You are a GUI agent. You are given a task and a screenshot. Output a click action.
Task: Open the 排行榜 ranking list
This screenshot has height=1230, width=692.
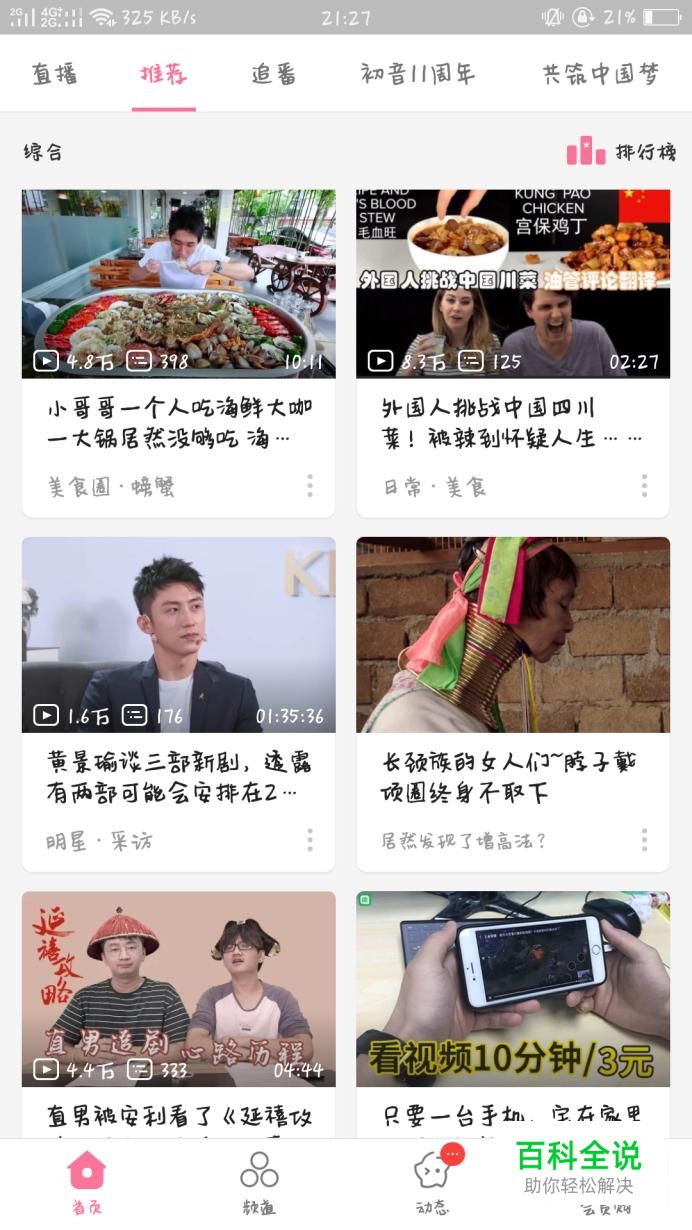coord(621,152)
